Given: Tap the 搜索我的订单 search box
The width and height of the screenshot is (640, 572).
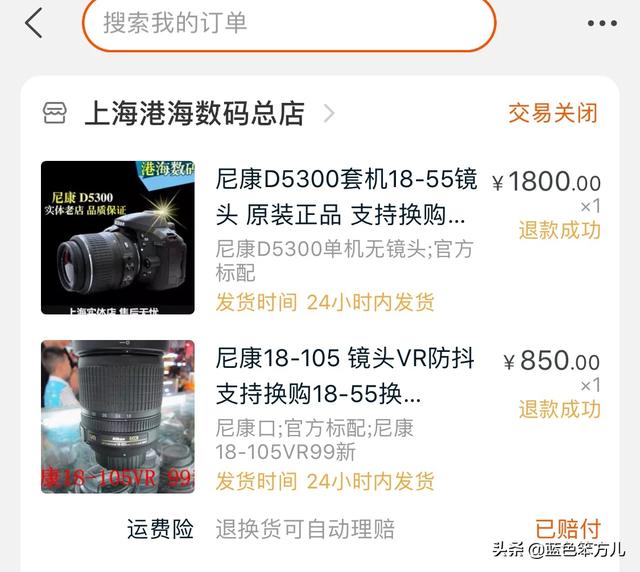Looking at the screenshot, I should 288,24.
